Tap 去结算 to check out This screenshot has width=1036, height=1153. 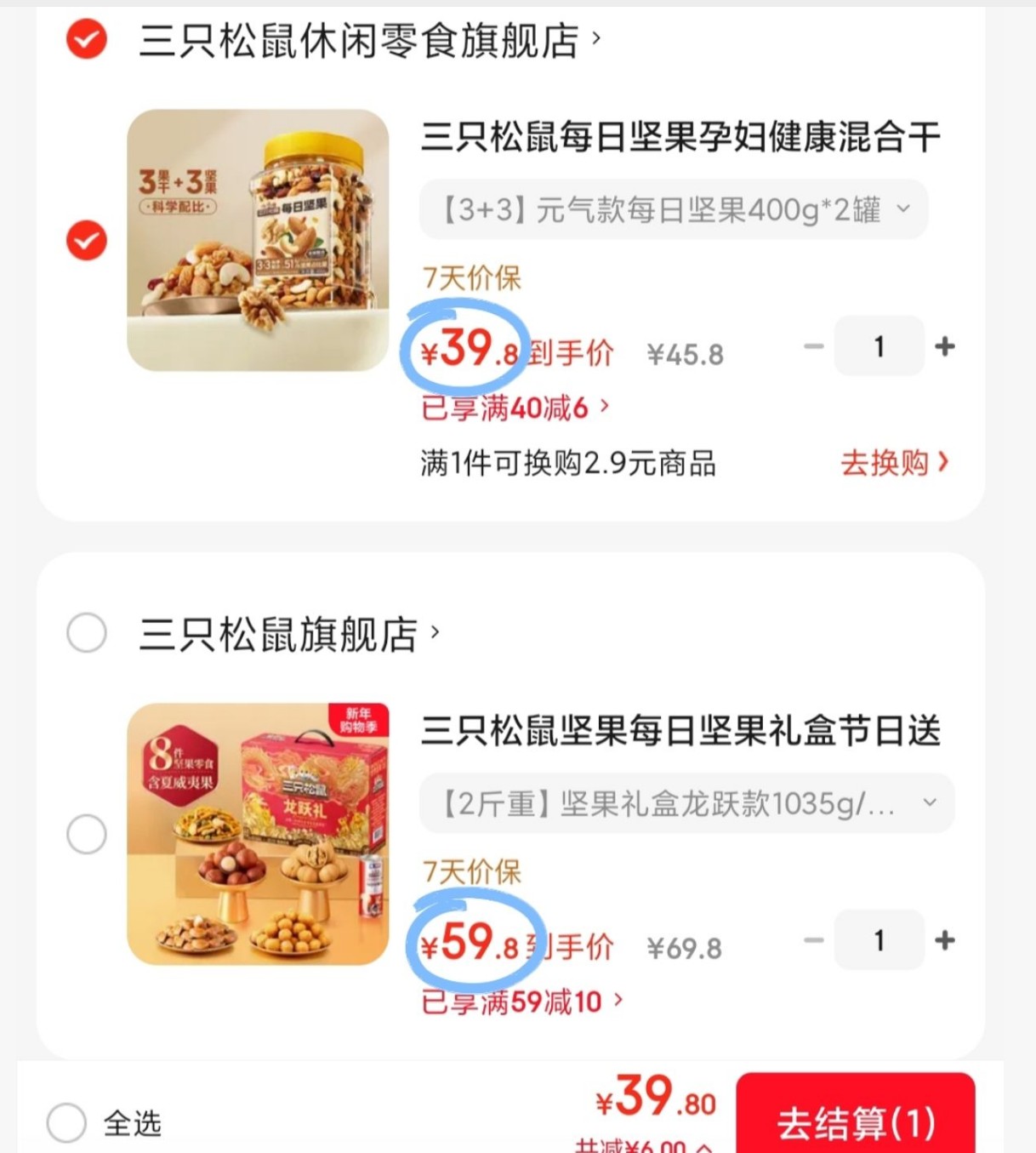pos(855,1122)
